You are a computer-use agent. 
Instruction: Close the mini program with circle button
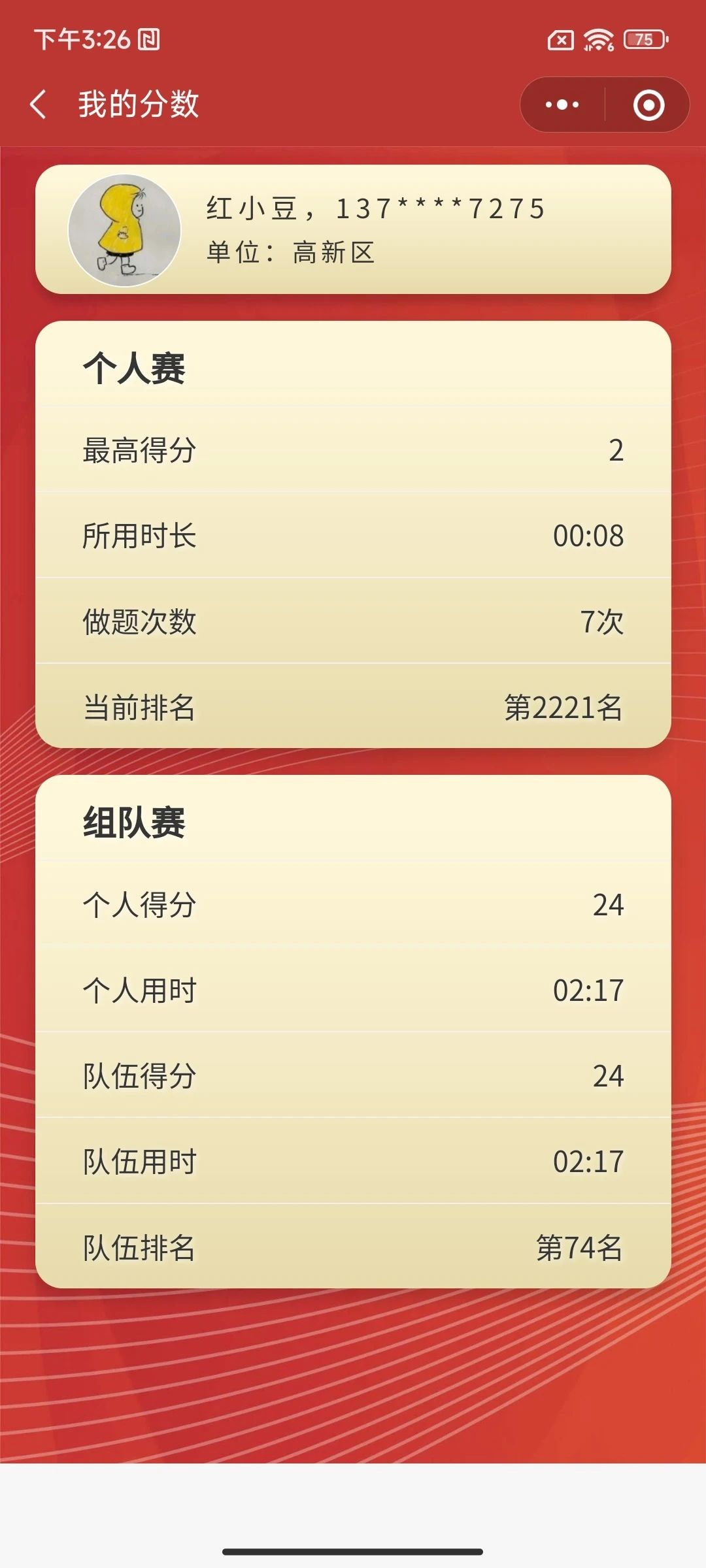tap(648, 105)
